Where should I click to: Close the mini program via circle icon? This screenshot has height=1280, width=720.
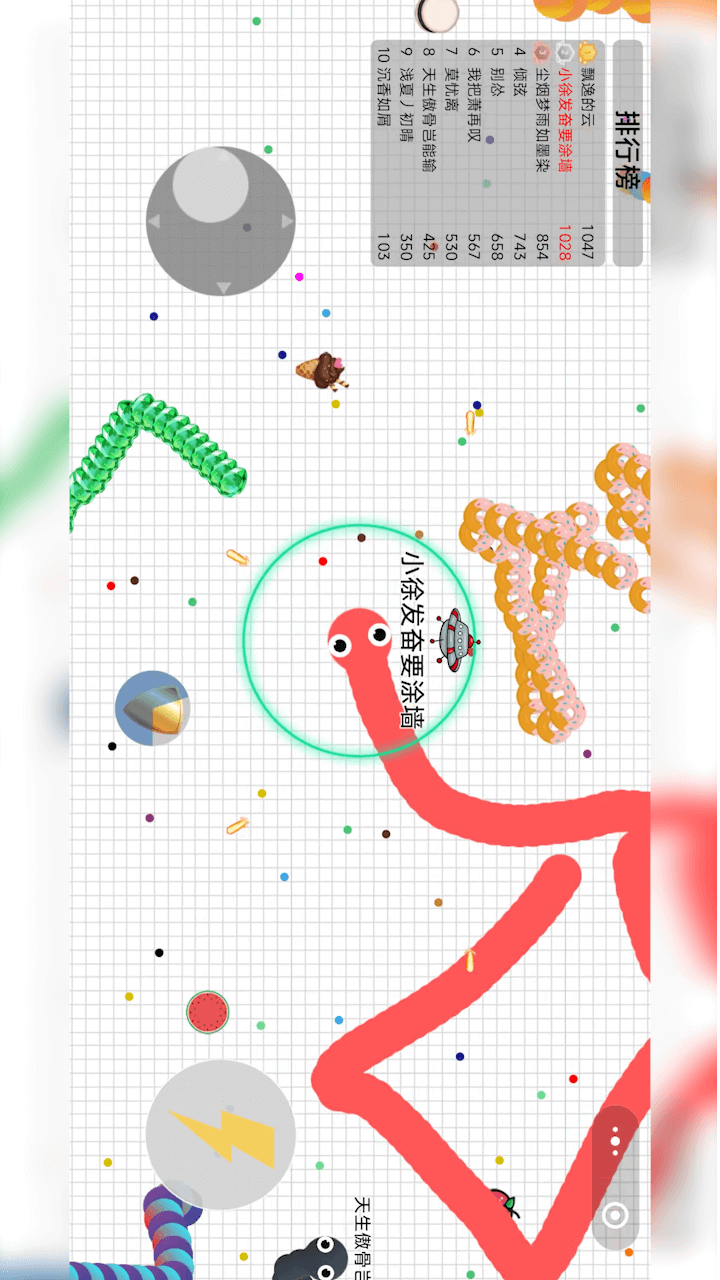pyautogui.click(x=616, y=1215)
